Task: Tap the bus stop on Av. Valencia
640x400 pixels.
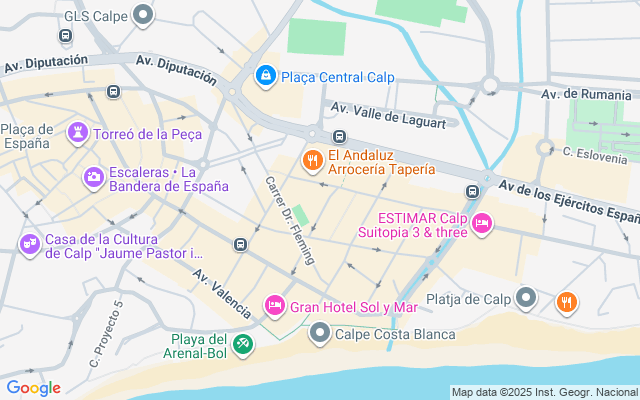Action: [x=240, y=244]
